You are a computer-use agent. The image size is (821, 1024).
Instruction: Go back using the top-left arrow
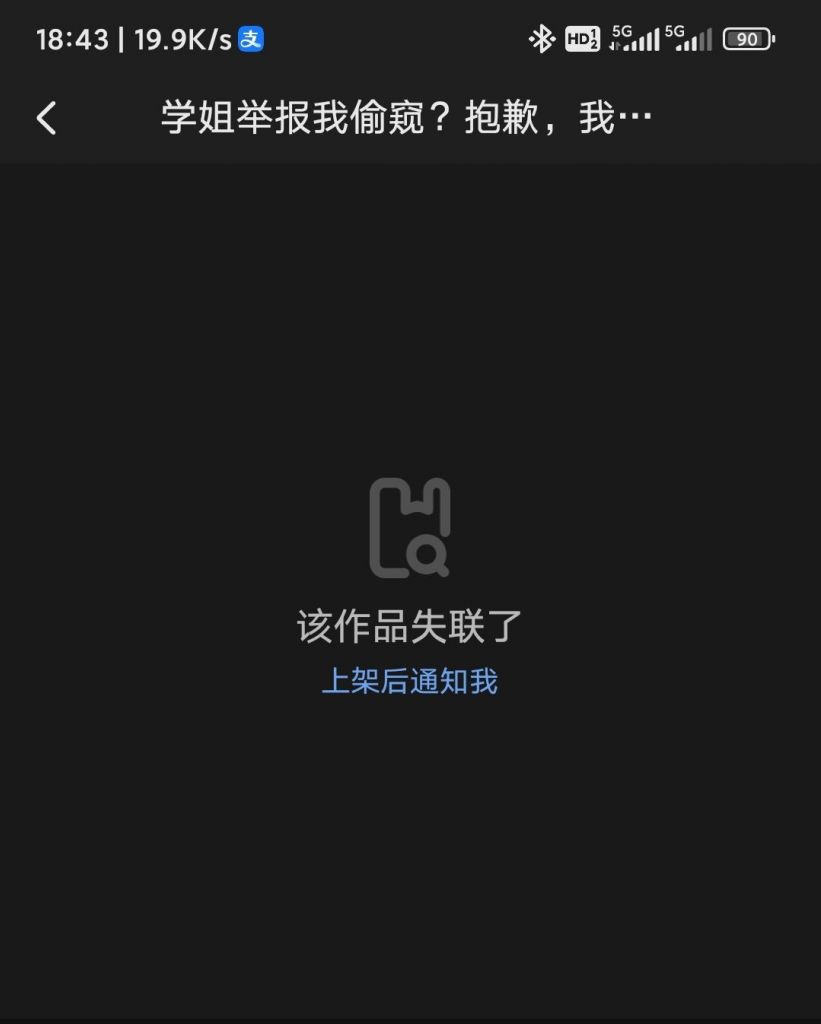point(46,118)
